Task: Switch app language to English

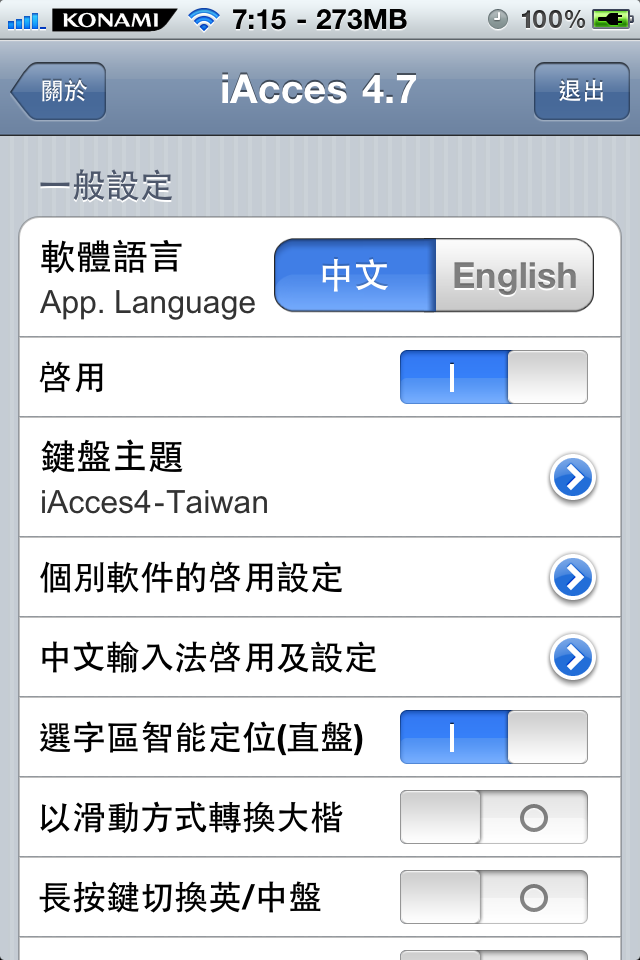Action: pos(514,276)
